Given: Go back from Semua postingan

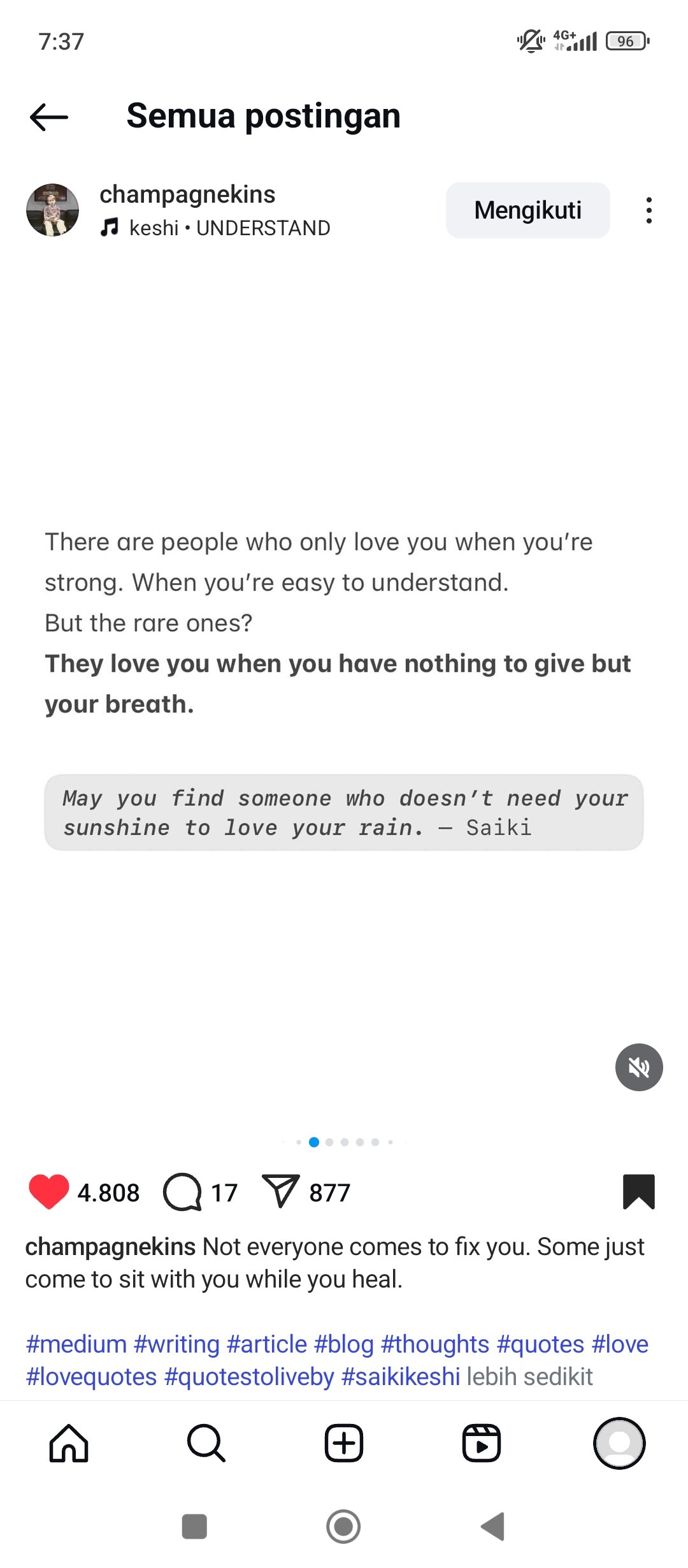Looking at the screenshot, I should click(x=49, y=117).
